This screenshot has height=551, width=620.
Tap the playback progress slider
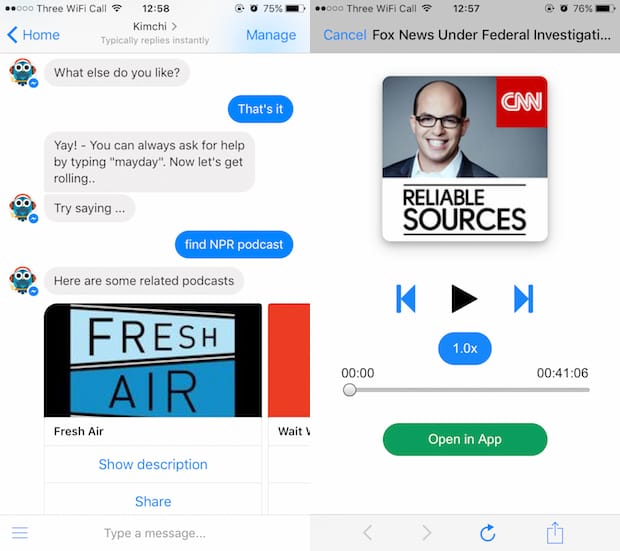click(x=465, y=390)
